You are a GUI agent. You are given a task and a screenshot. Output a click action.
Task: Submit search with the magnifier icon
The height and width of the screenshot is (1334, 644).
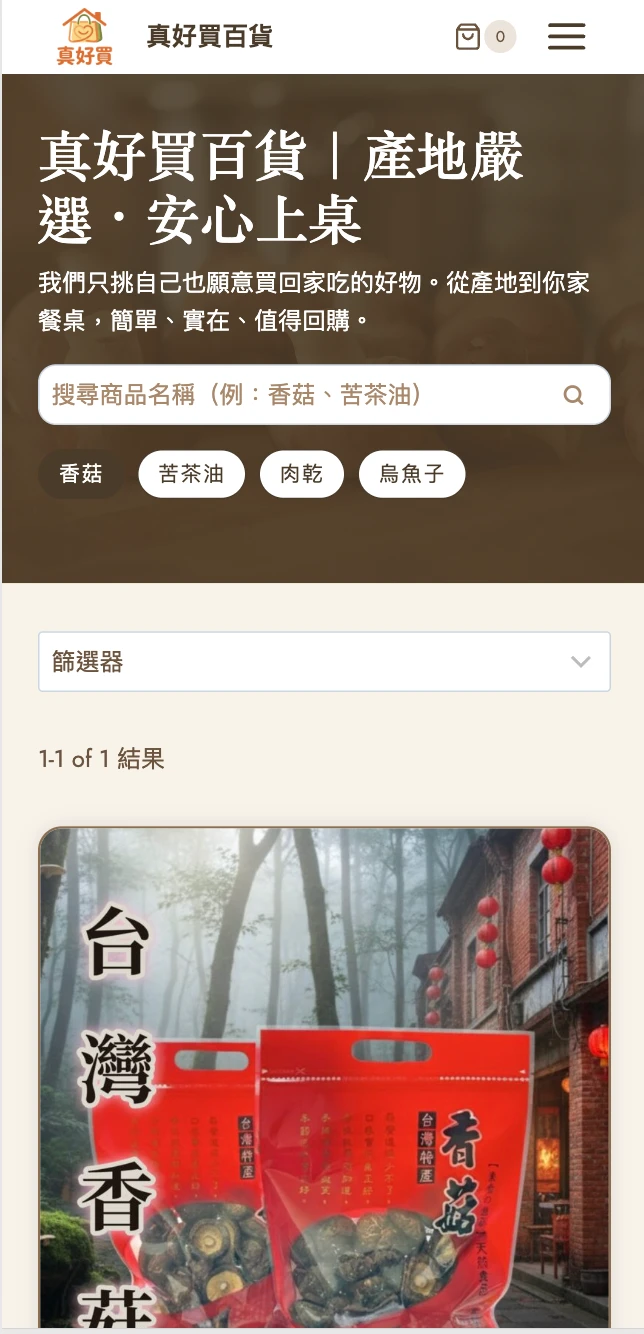click(x=573, y=395)
